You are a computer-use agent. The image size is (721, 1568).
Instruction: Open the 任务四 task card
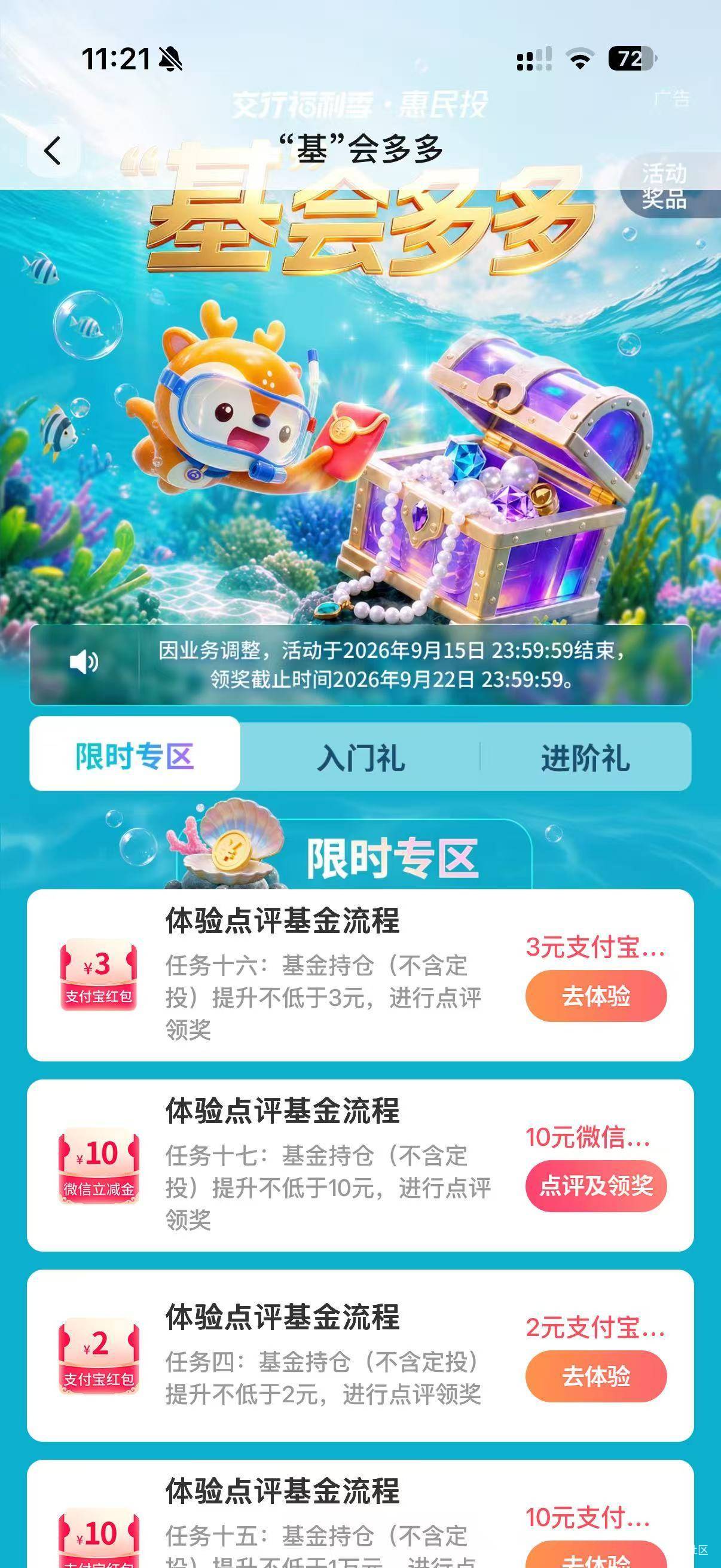360,1356
